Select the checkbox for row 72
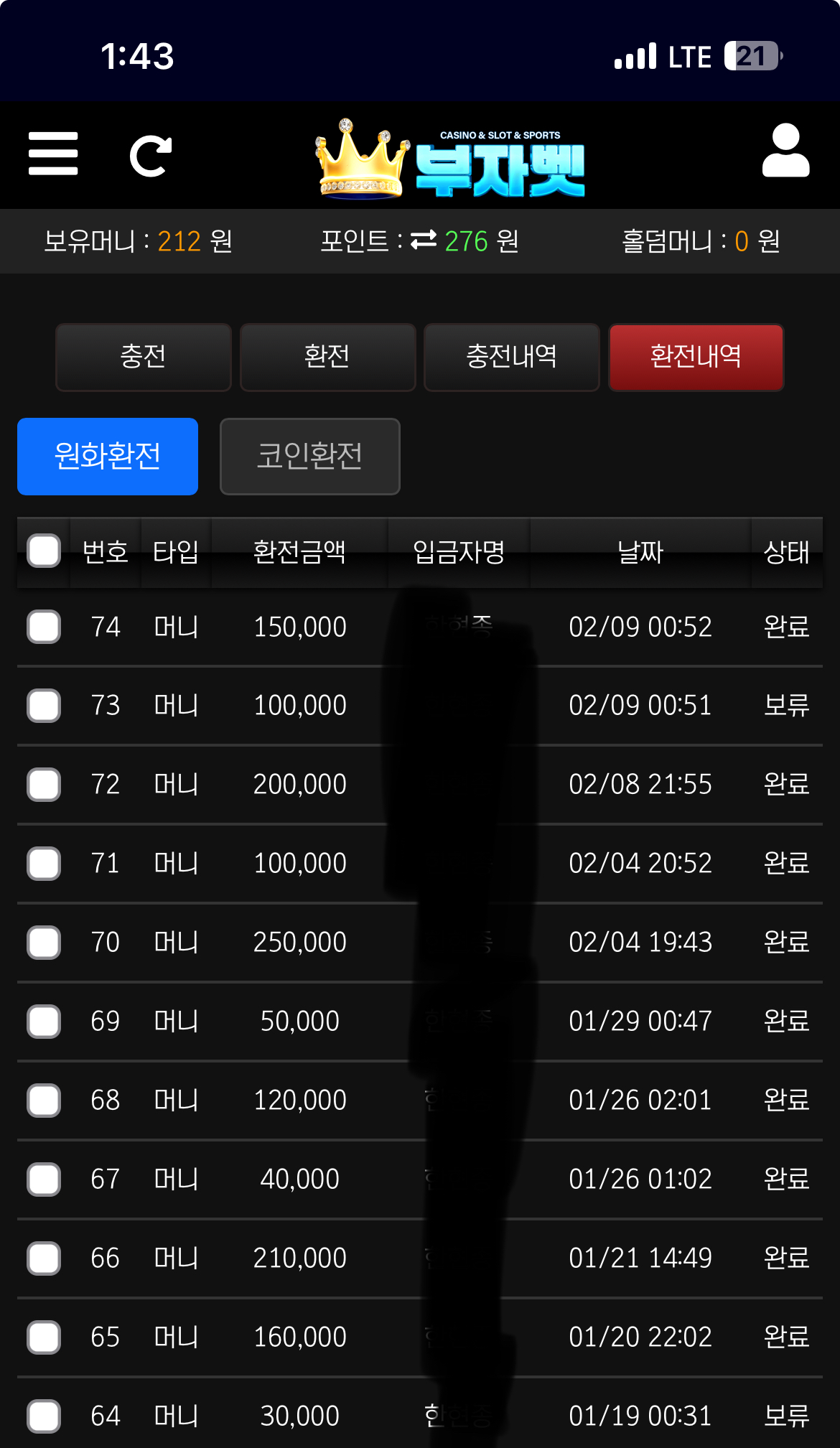Viewport: 840px width, 1448px height. (x=44, y=785)
